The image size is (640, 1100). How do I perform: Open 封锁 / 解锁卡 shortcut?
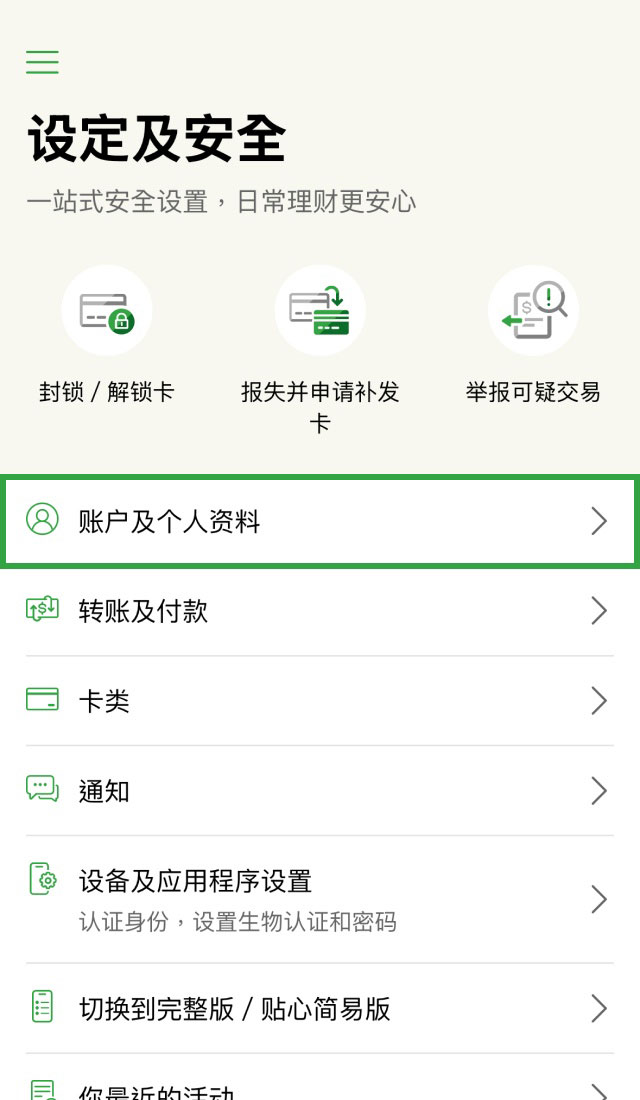coord(107,311)
